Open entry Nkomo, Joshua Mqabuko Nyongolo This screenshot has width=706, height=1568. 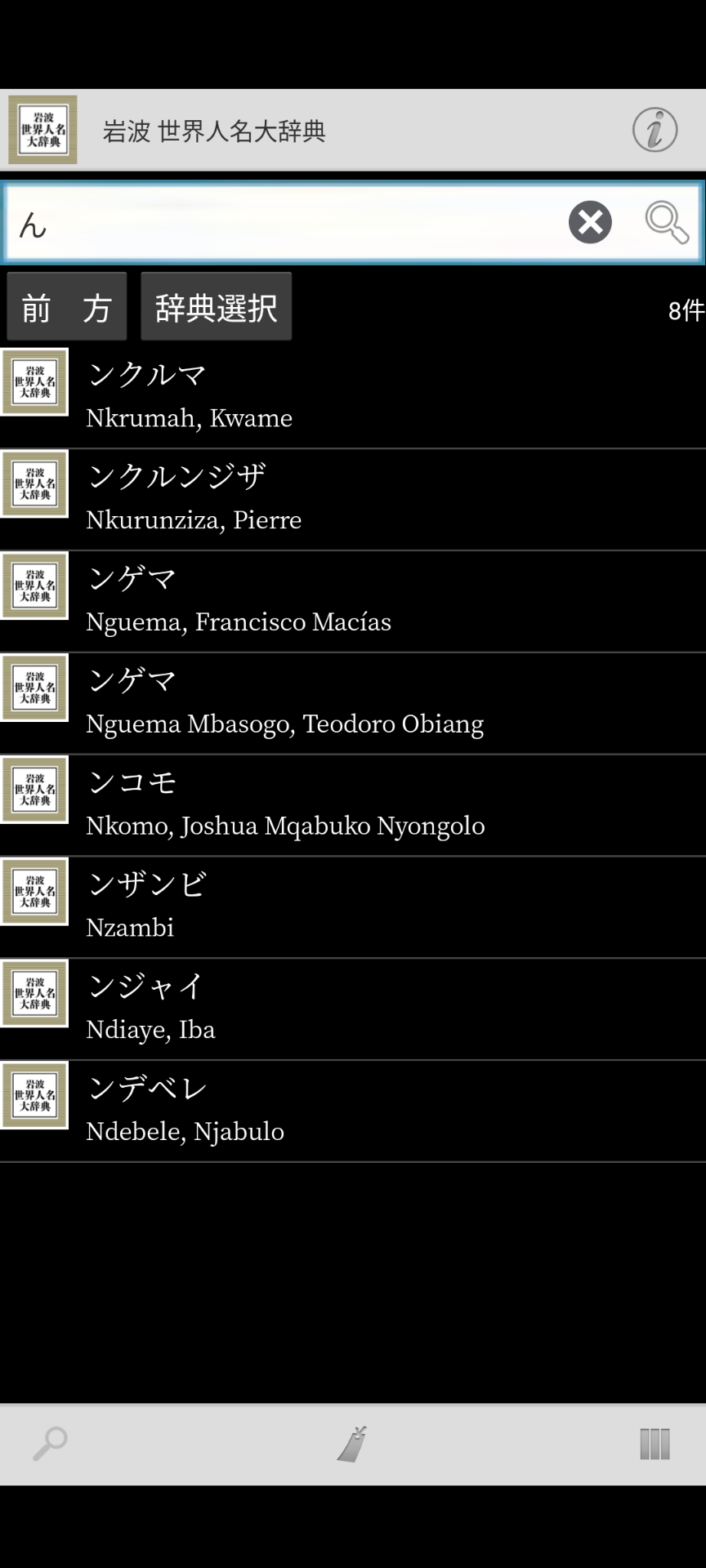point(353,805)
